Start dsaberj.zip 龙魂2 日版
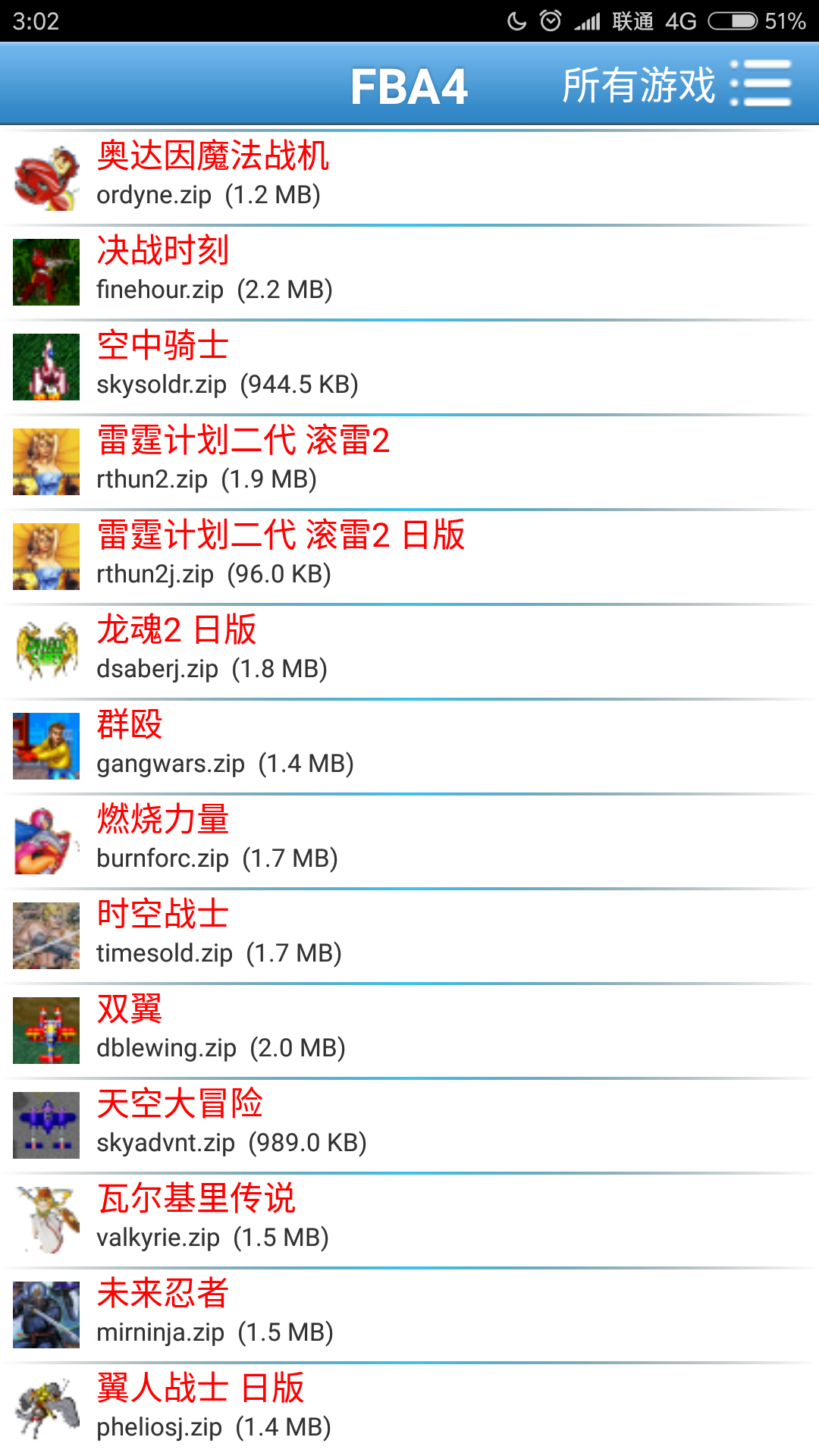This screenshot has height=1456, width=819. pos(409,651)
